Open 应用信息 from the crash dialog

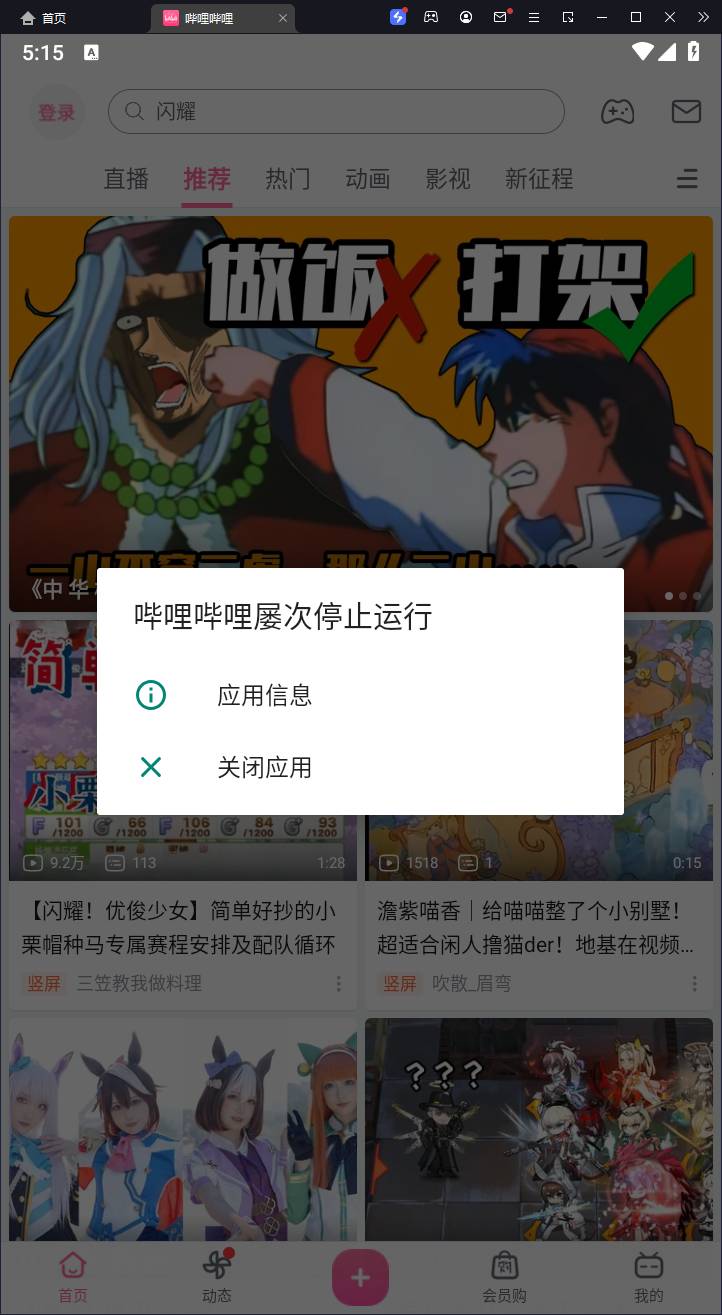264,695
